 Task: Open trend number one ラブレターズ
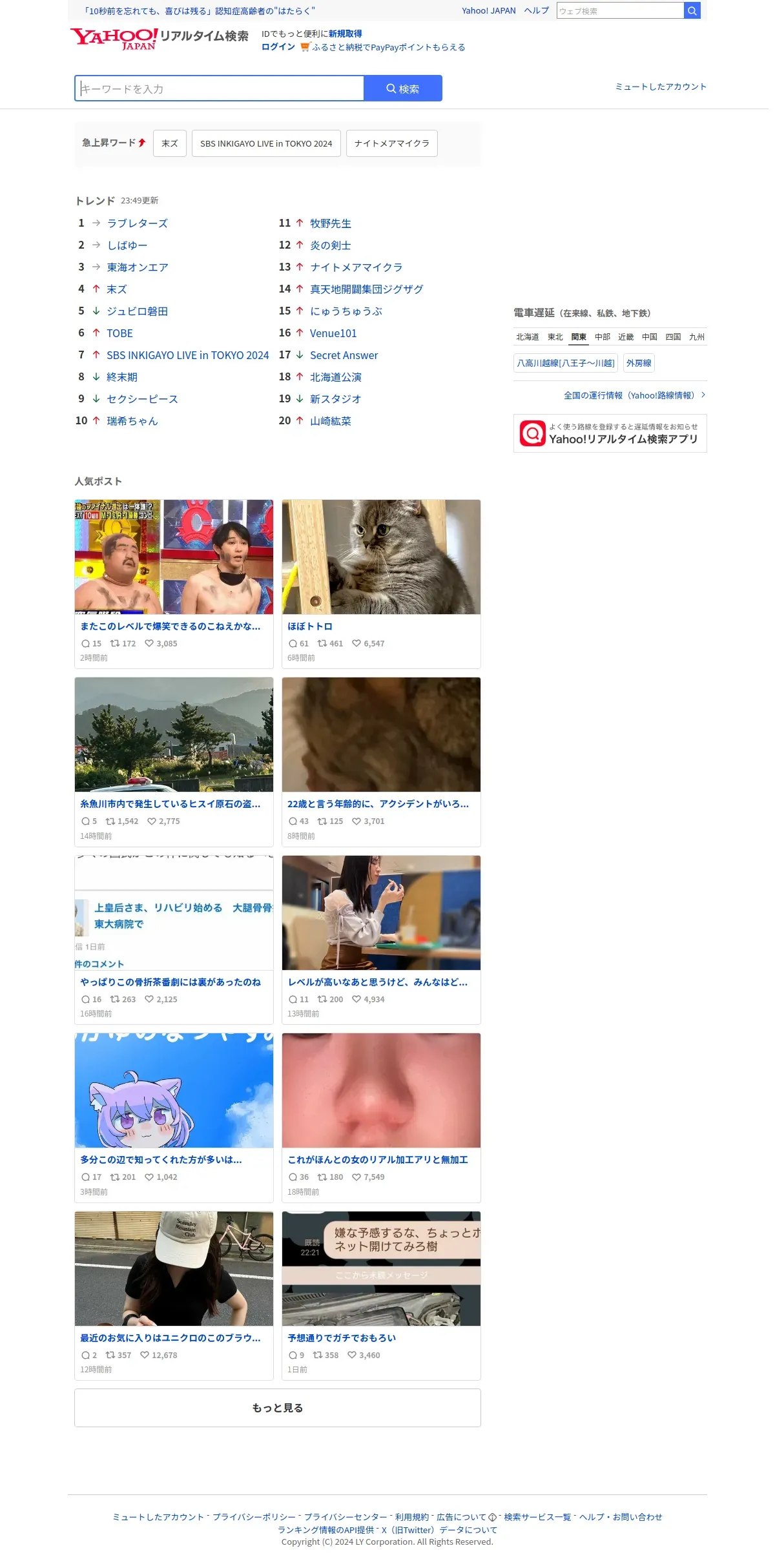137,223
